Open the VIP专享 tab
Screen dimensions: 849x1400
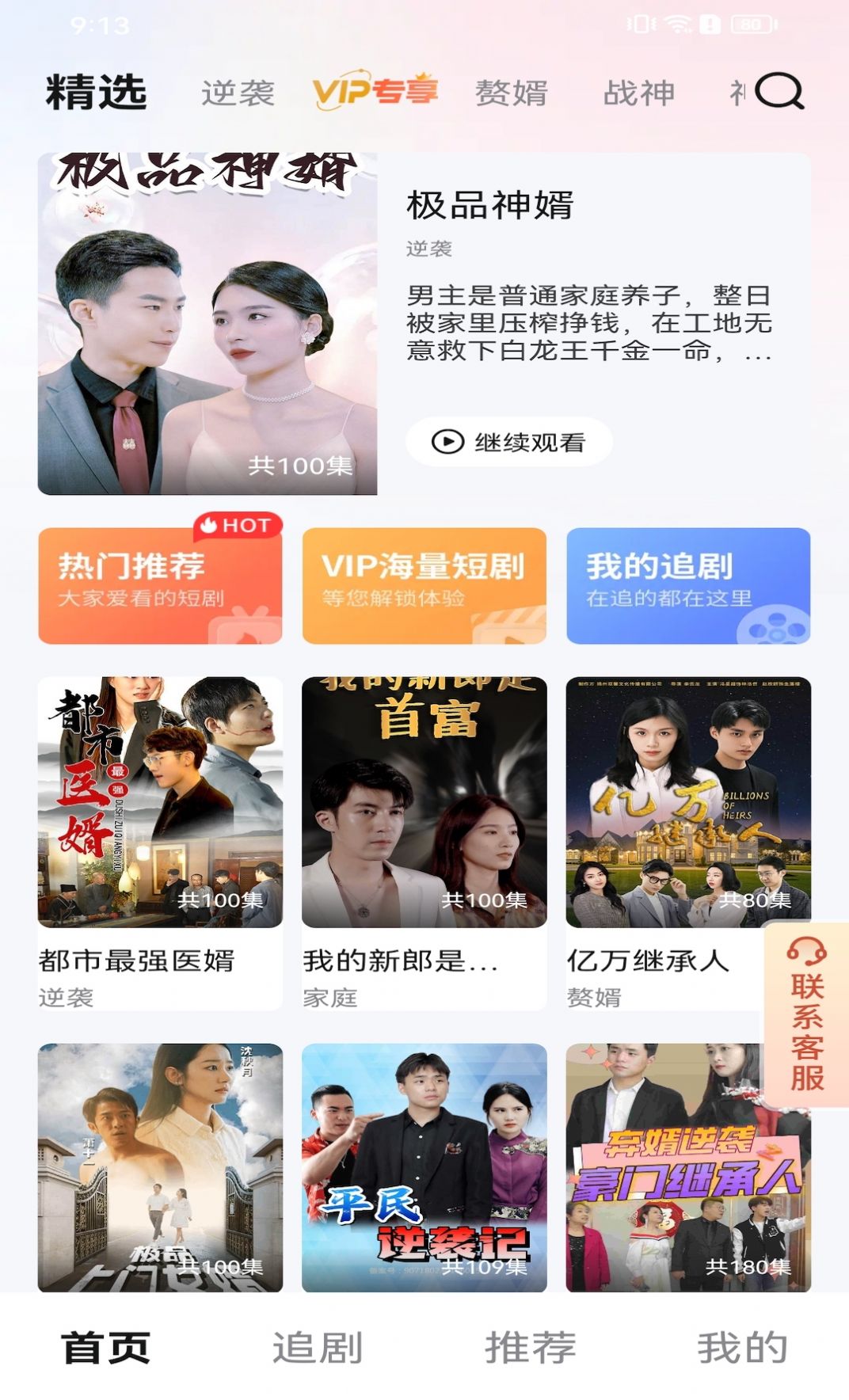coord(375,93)
